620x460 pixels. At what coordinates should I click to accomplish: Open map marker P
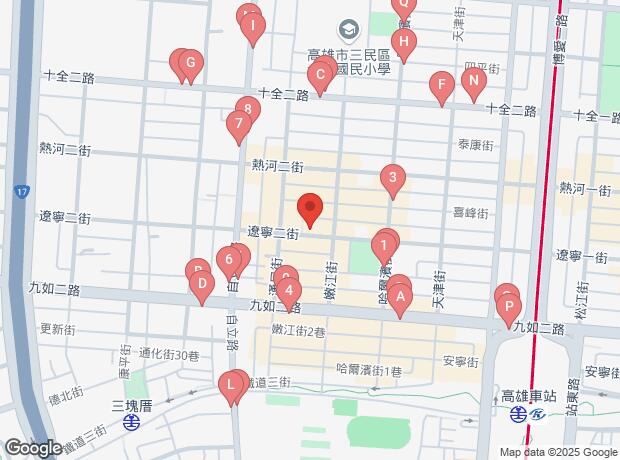pos(509,307)
